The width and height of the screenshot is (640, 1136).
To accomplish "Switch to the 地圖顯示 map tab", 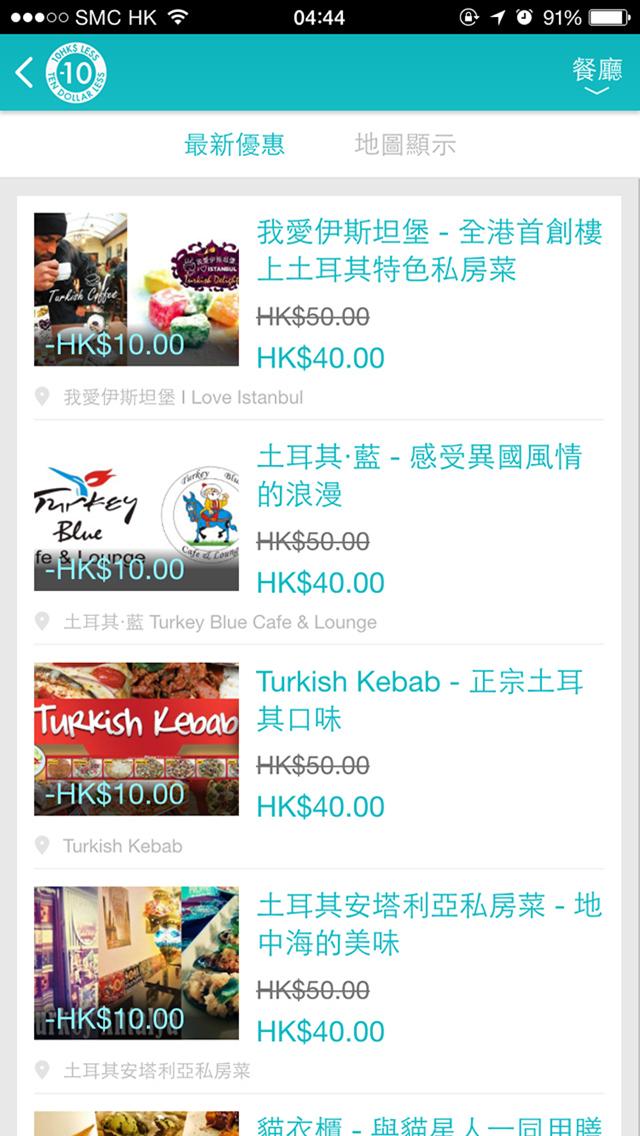I will click(405, 144).
